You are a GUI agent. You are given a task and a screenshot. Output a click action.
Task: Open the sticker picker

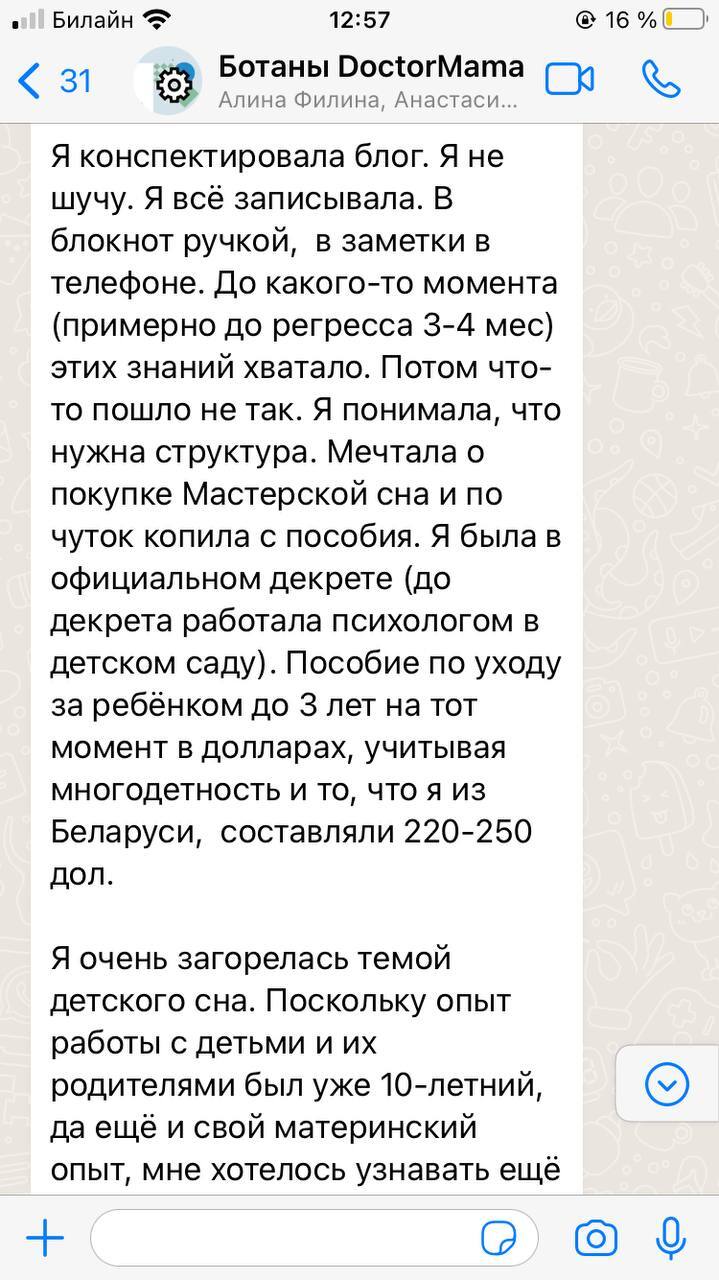coord(499,1239)
